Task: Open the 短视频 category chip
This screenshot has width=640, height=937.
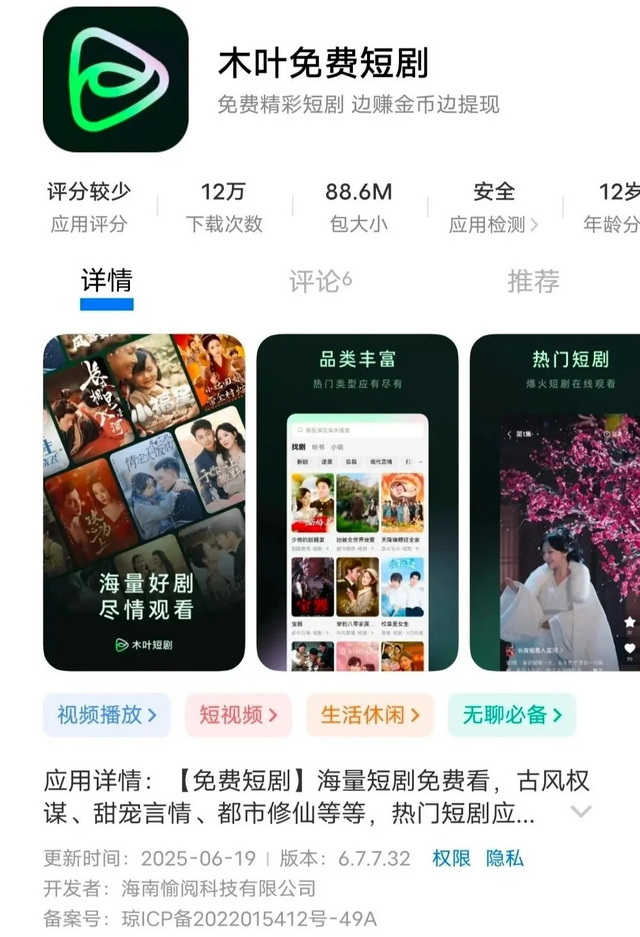Action: [x=238, y=715]
